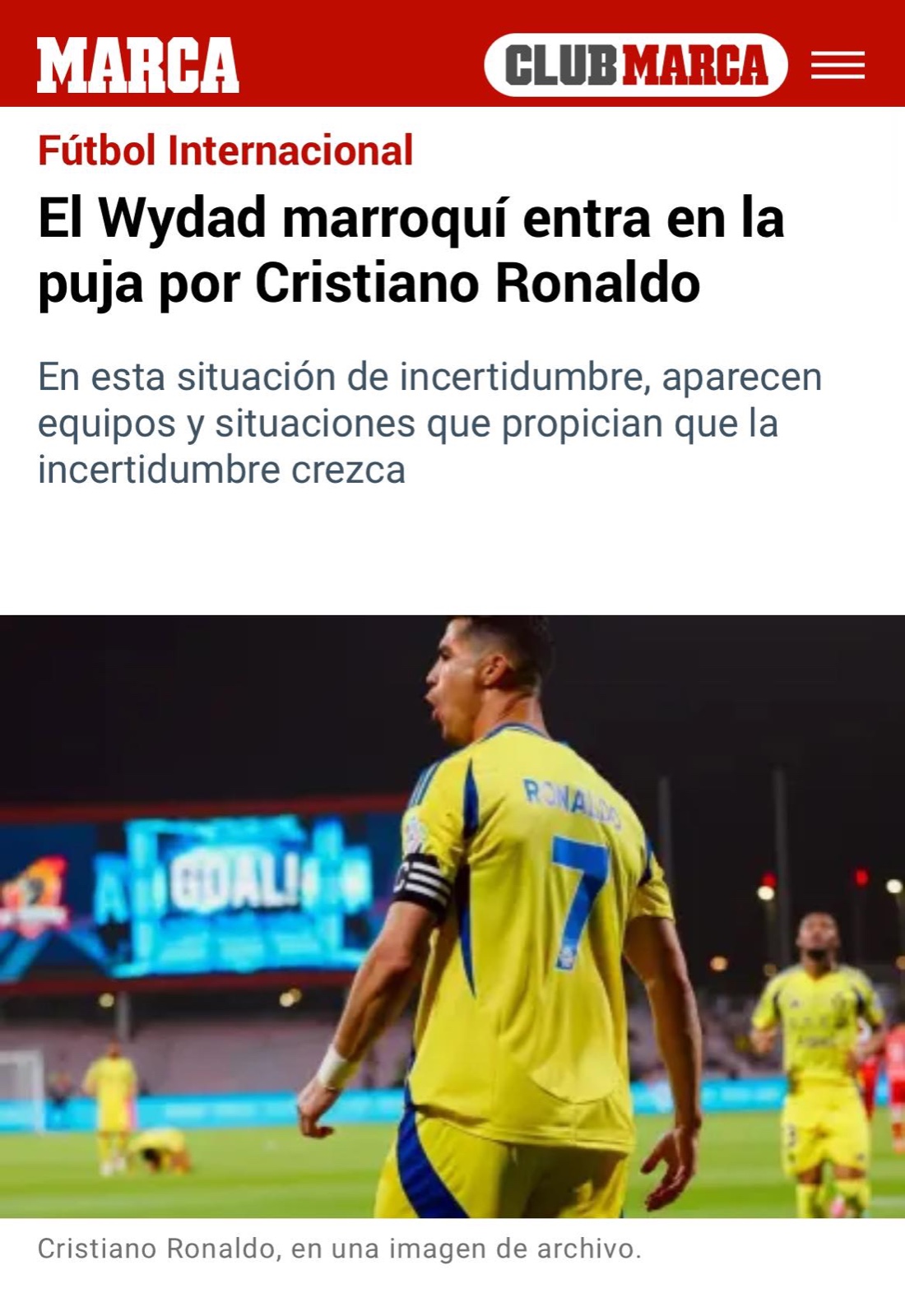Open the Club Marca button
This screenshot has width=905, height=1316.
[x=635, y=65]
